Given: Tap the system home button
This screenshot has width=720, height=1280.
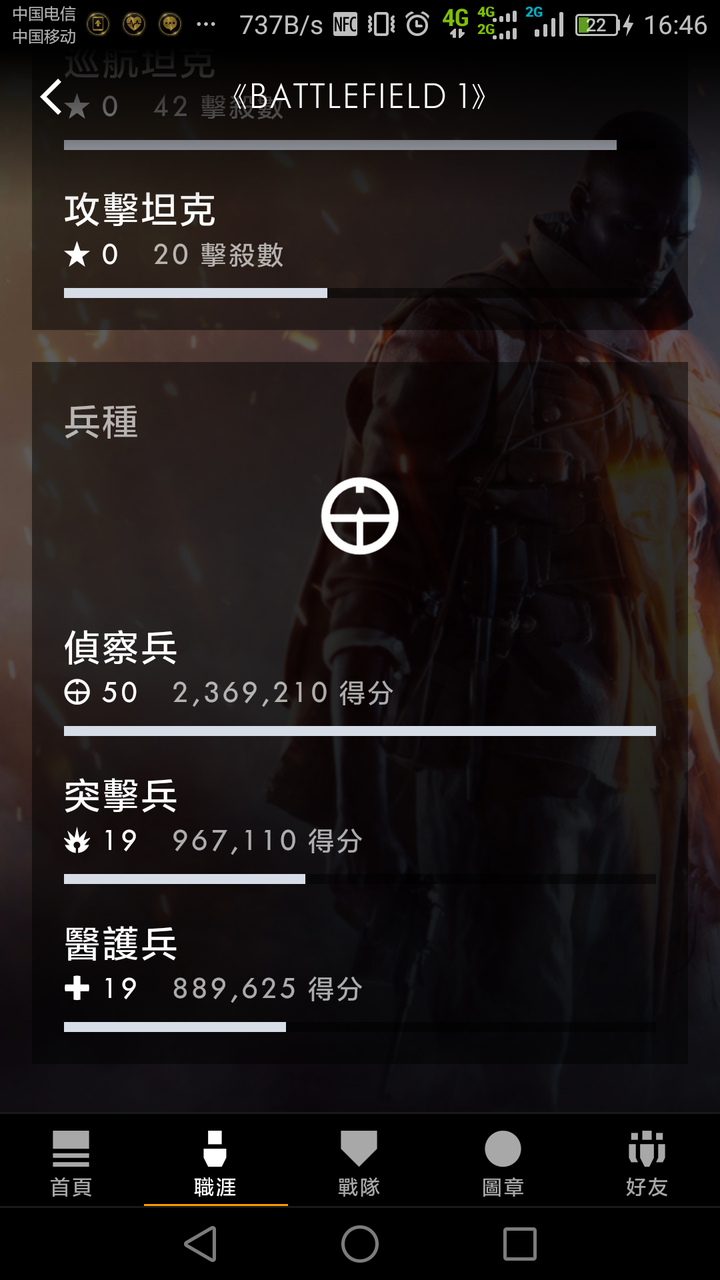Looking at the screenshot, I should point(360,1244).
